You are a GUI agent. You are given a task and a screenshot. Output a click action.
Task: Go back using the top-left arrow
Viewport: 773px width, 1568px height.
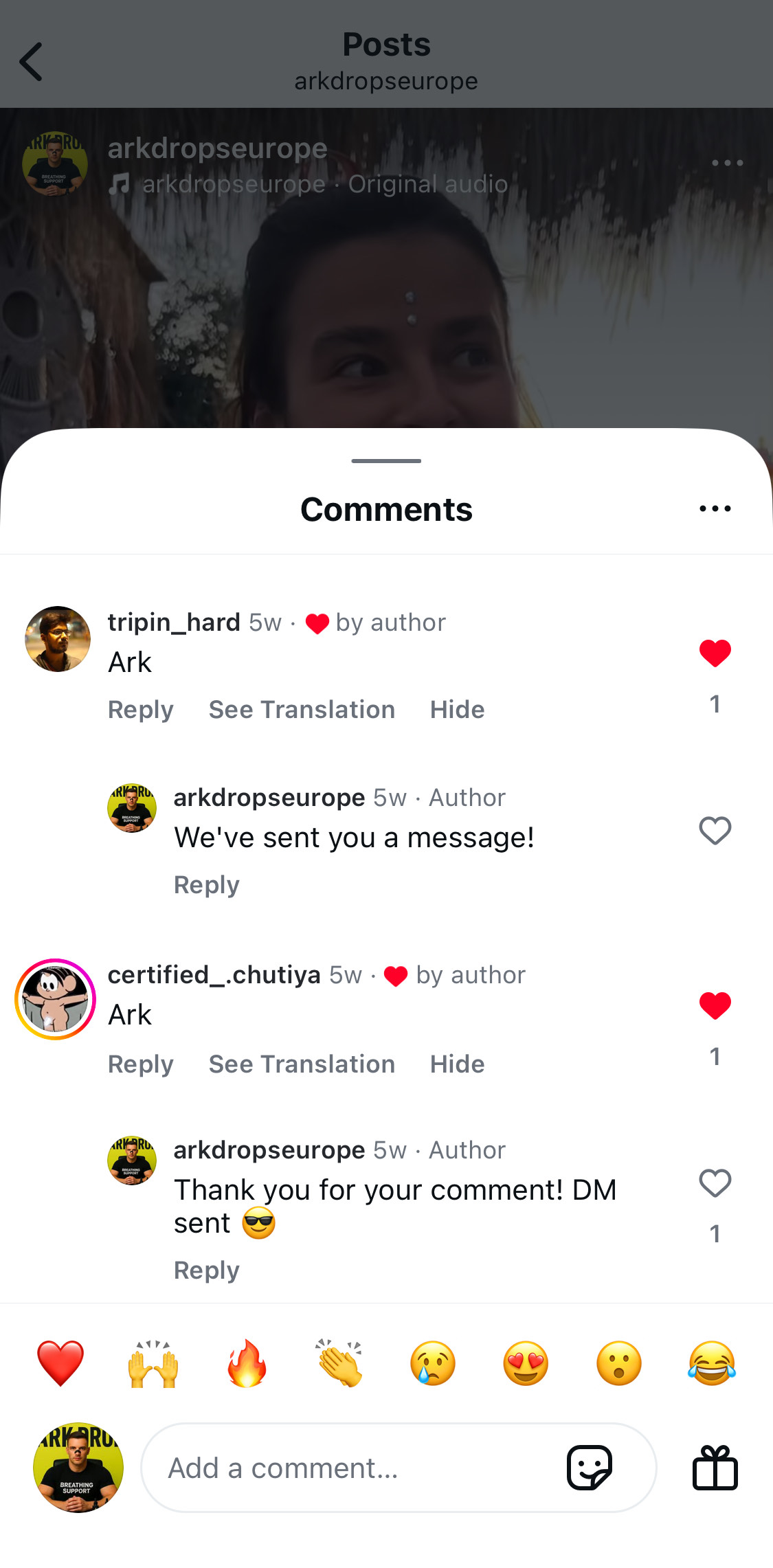pyautogui.click(x=31, y=62)
